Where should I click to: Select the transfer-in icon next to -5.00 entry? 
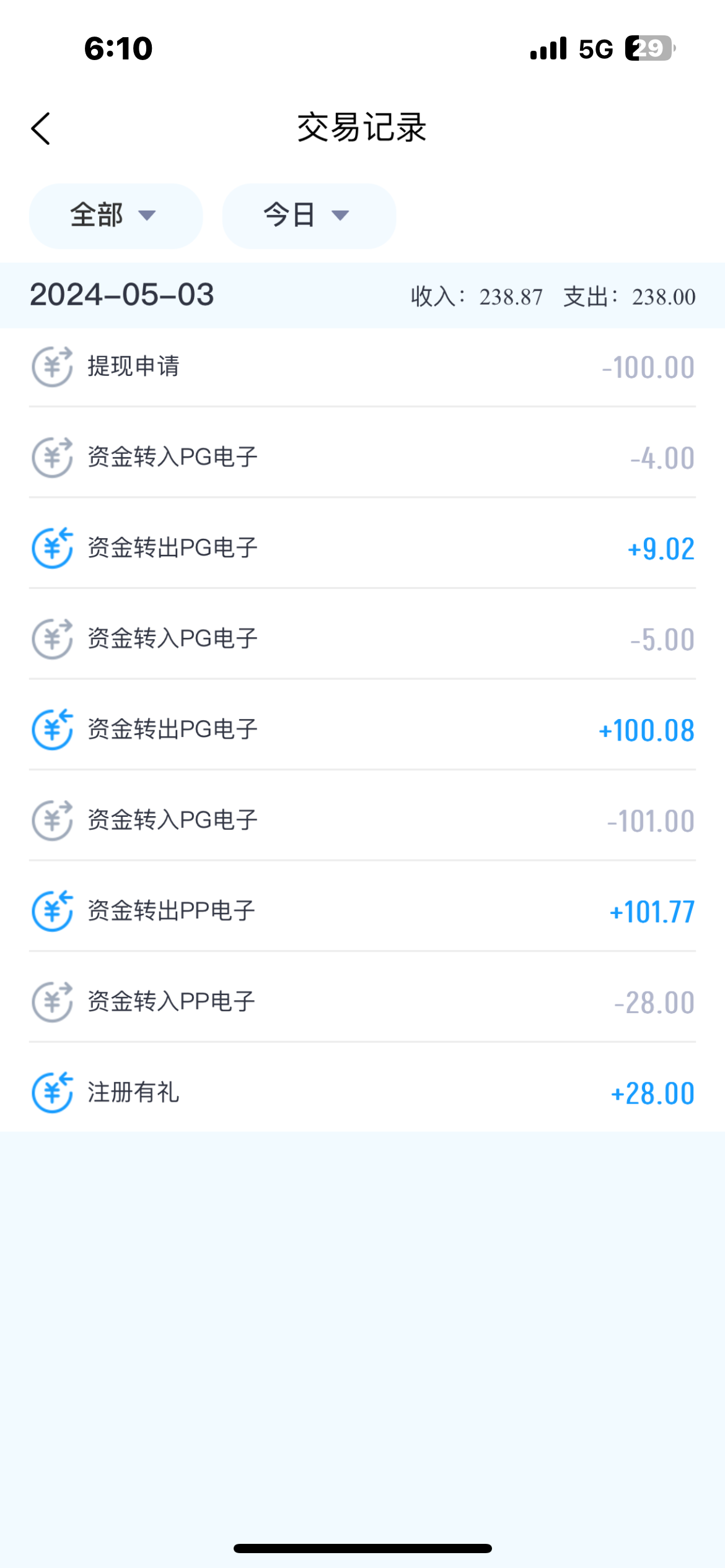(53, 638)
